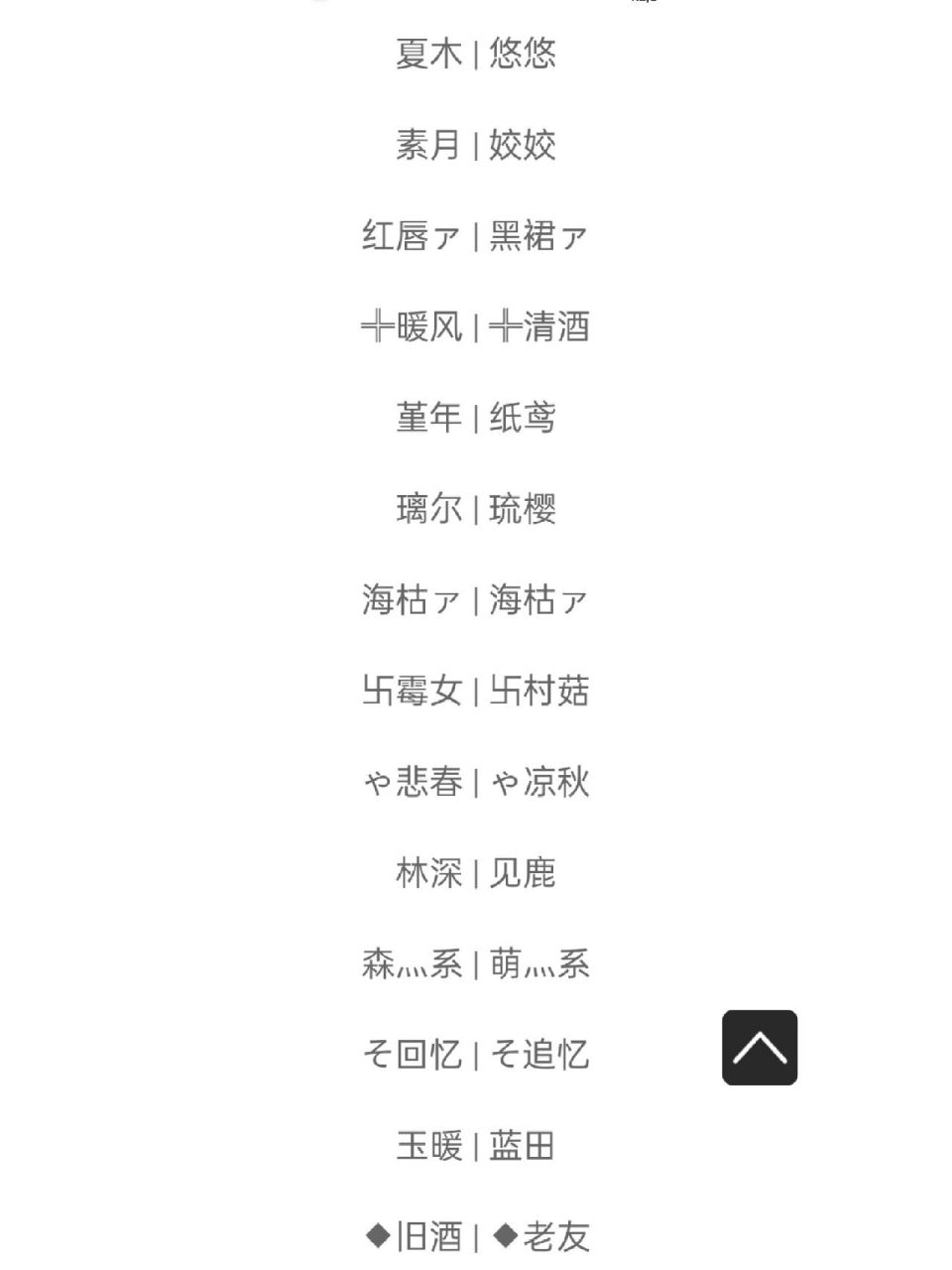Image resolution: width=952 pixels, height=1270 pixels.
Task: Select the pair ╈暖风|╈清酒
Action: click(x=476, y=328)
